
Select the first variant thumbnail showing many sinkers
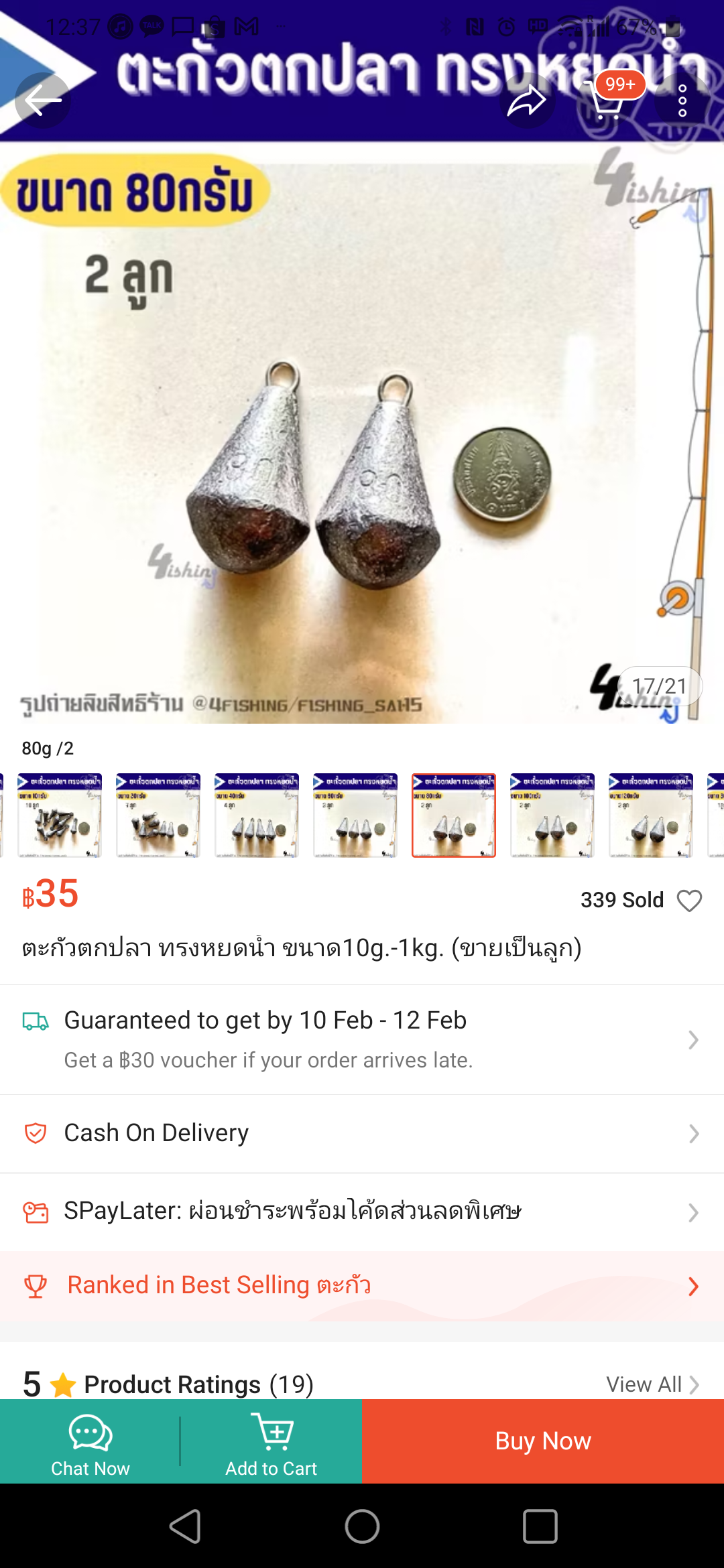[60, 815]
